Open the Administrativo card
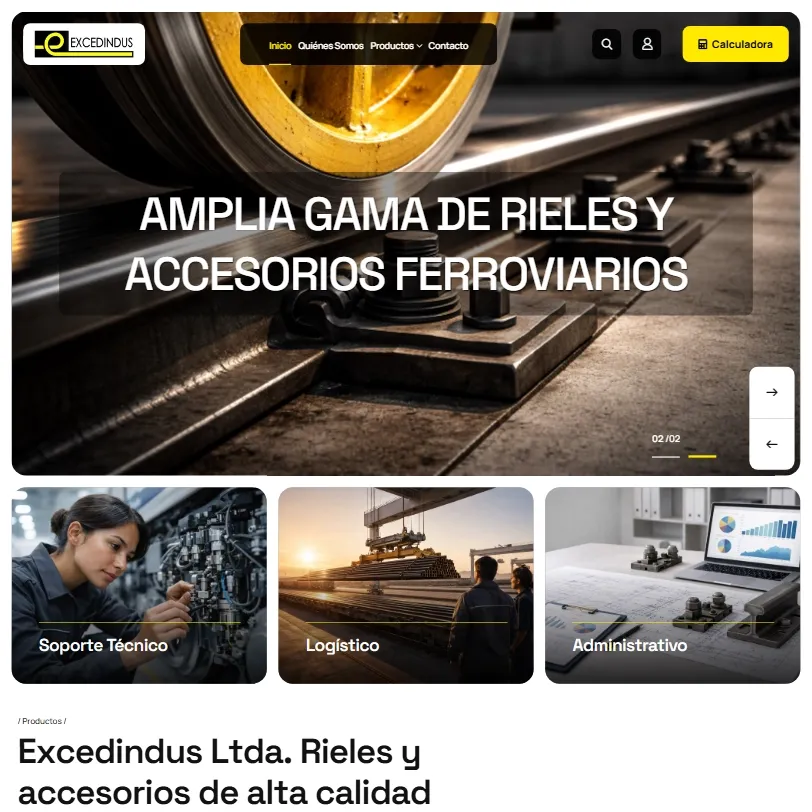 (x=672, y=585)
